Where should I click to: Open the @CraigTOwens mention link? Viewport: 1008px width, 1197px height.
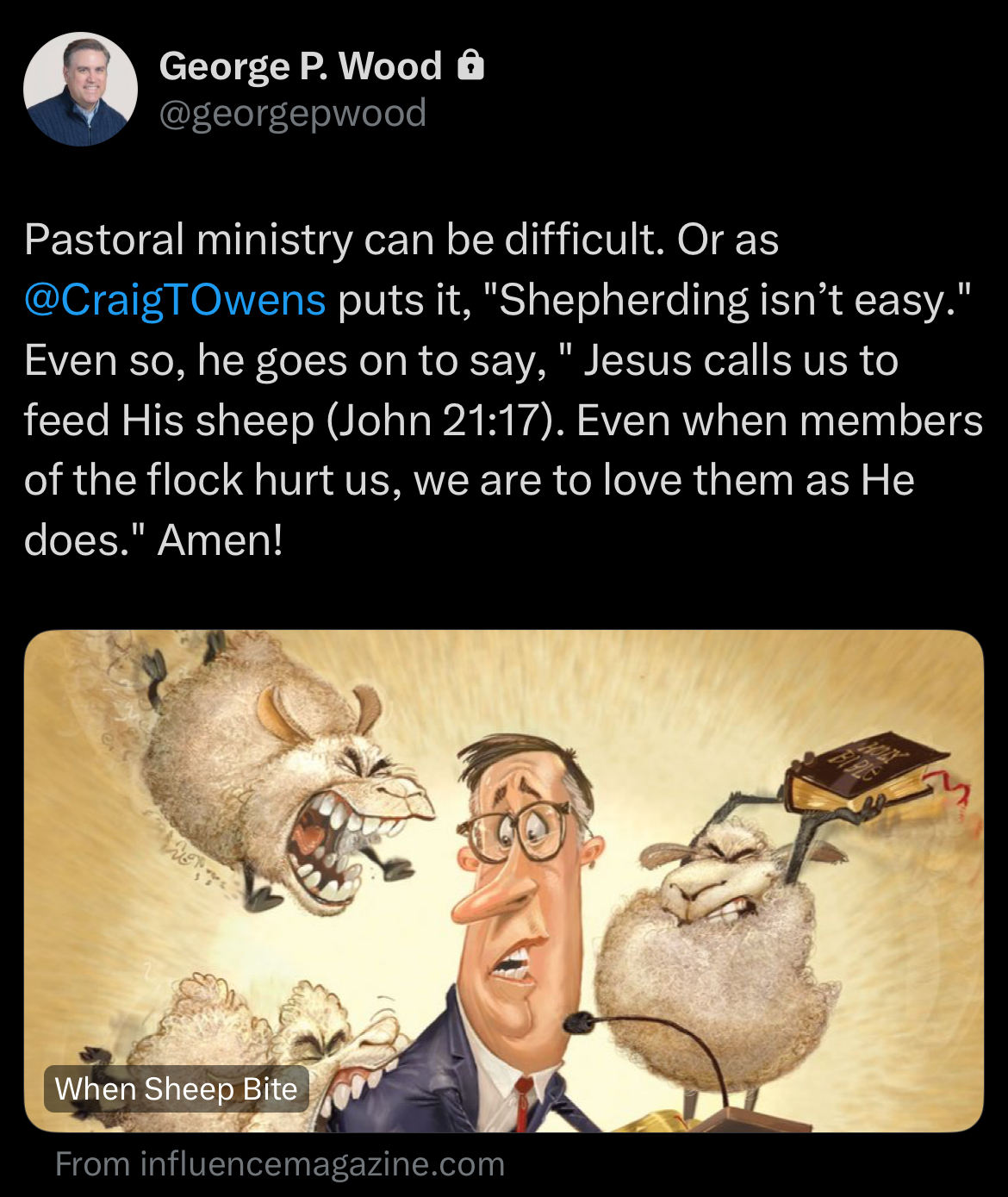175,300
